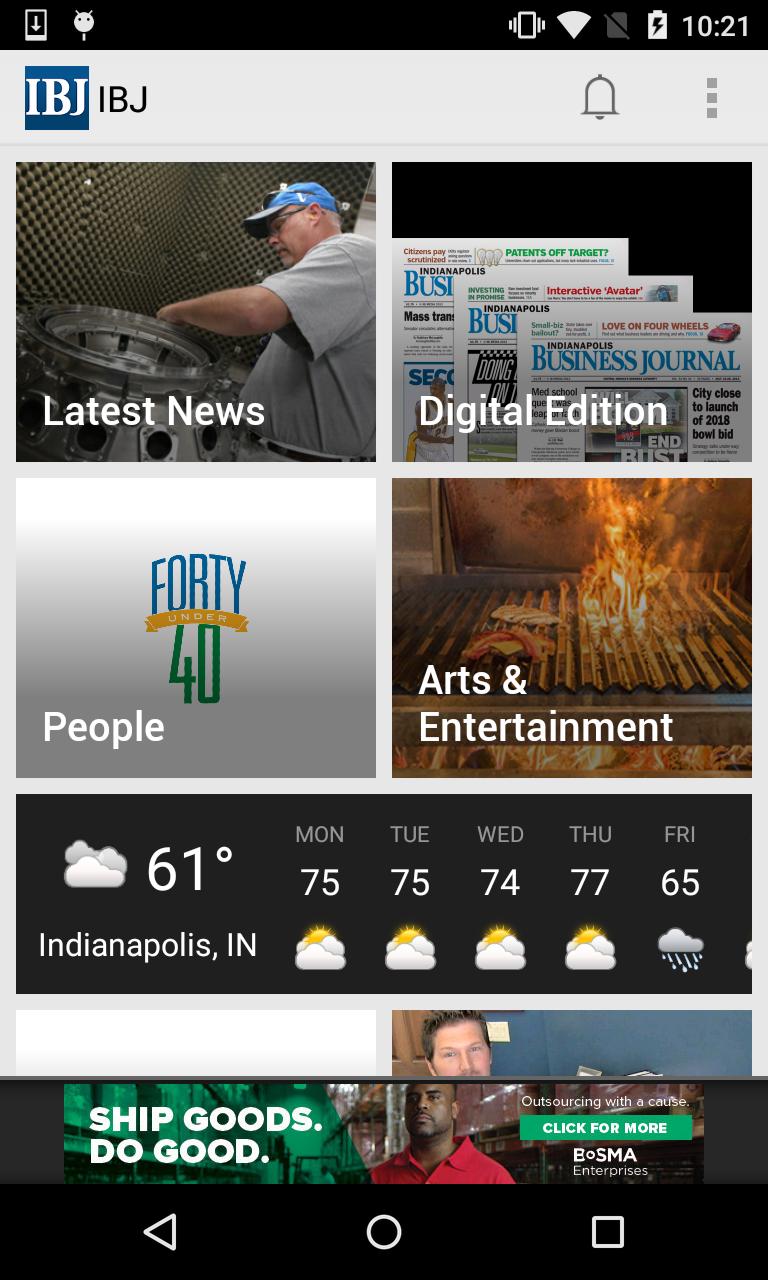Open the Bosma Enterprises advertisement
Viewport: 768px width, 1280px height.
pos(384,1134)
